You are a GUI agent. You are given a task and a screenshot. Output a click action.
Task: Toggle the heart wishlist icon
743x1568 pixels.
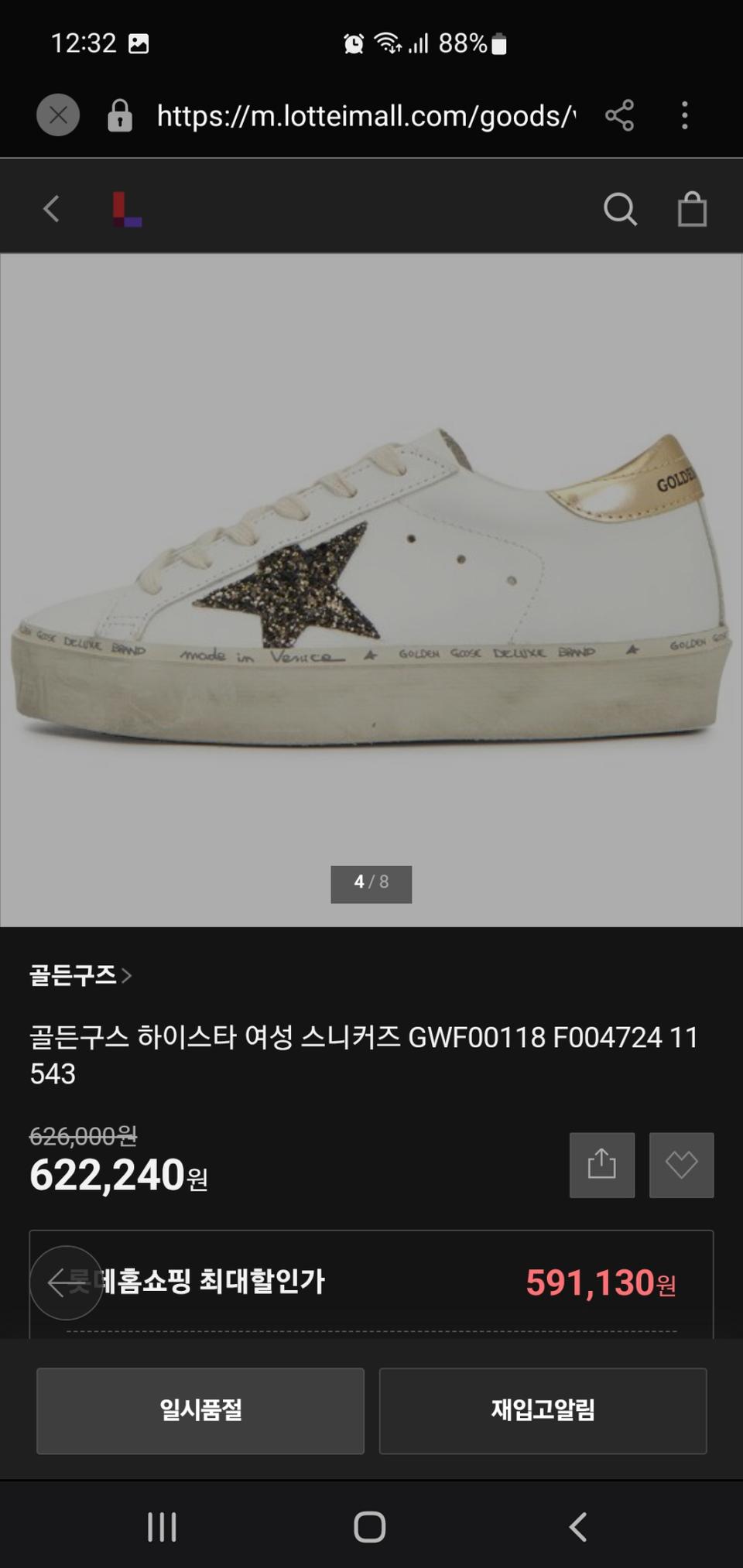pos(681,1165)
